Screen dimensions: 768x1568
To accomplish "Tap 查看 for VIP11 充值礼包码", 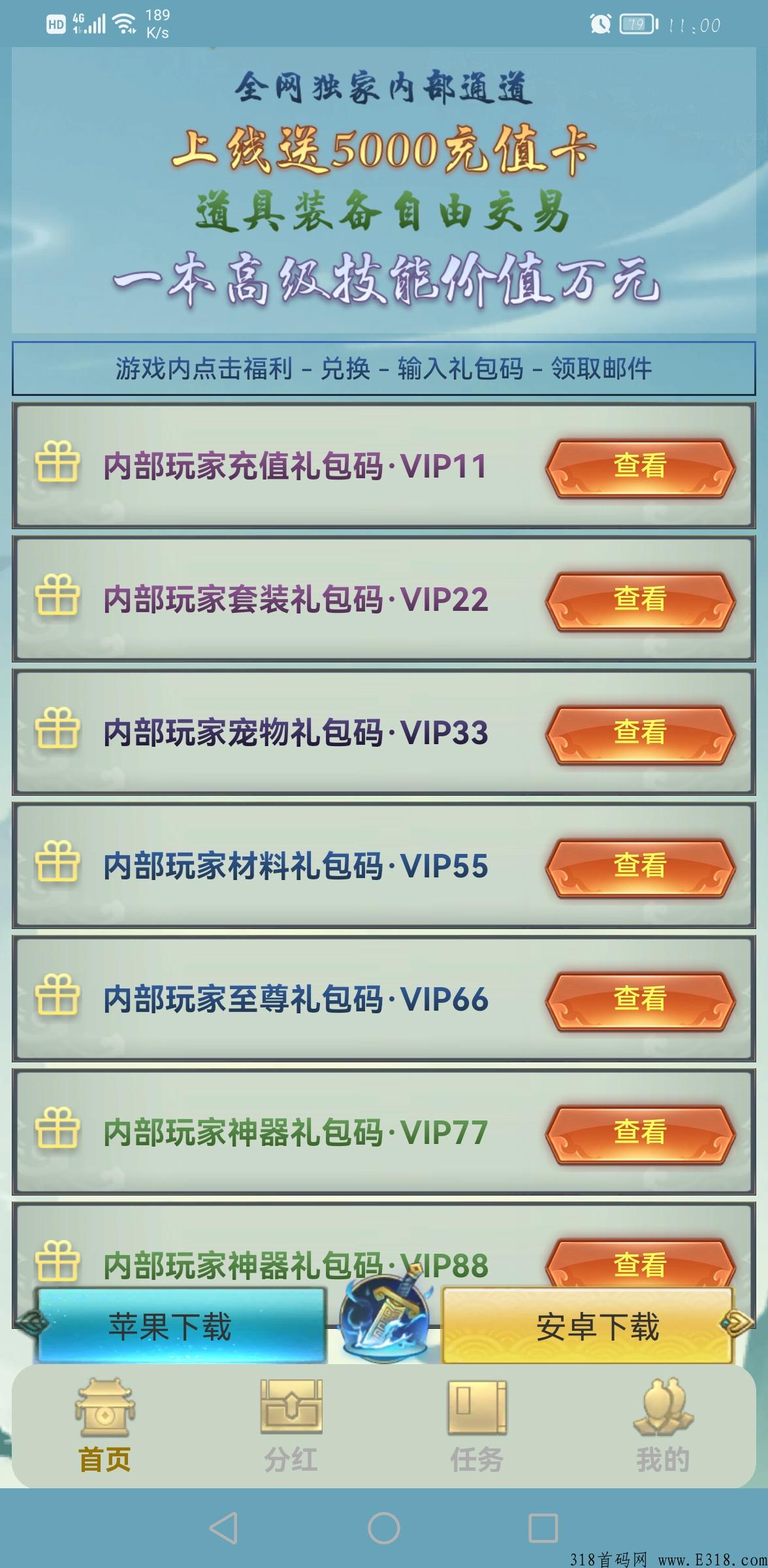I will [640, 468].
